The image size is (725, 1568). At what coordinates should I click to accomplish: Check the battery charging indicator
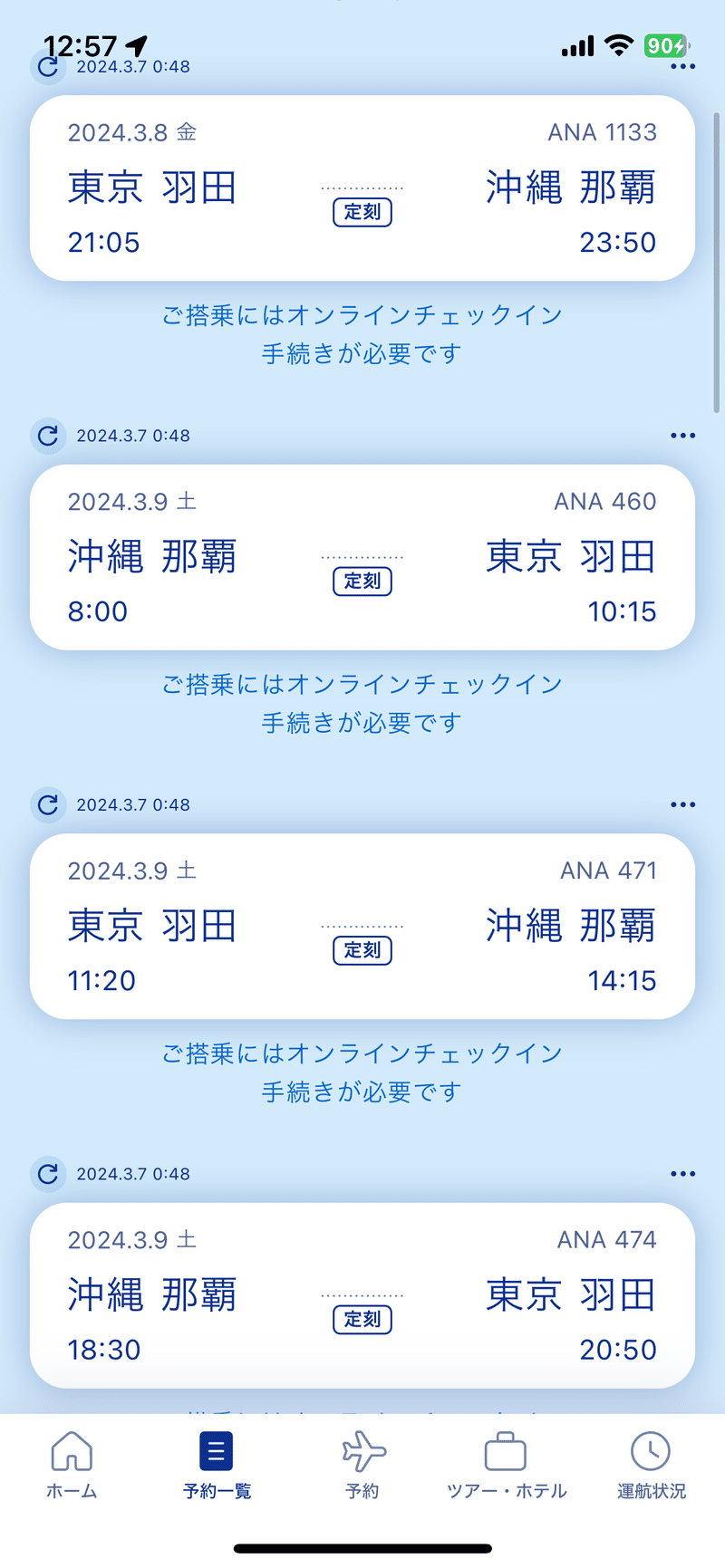point(665,45)
